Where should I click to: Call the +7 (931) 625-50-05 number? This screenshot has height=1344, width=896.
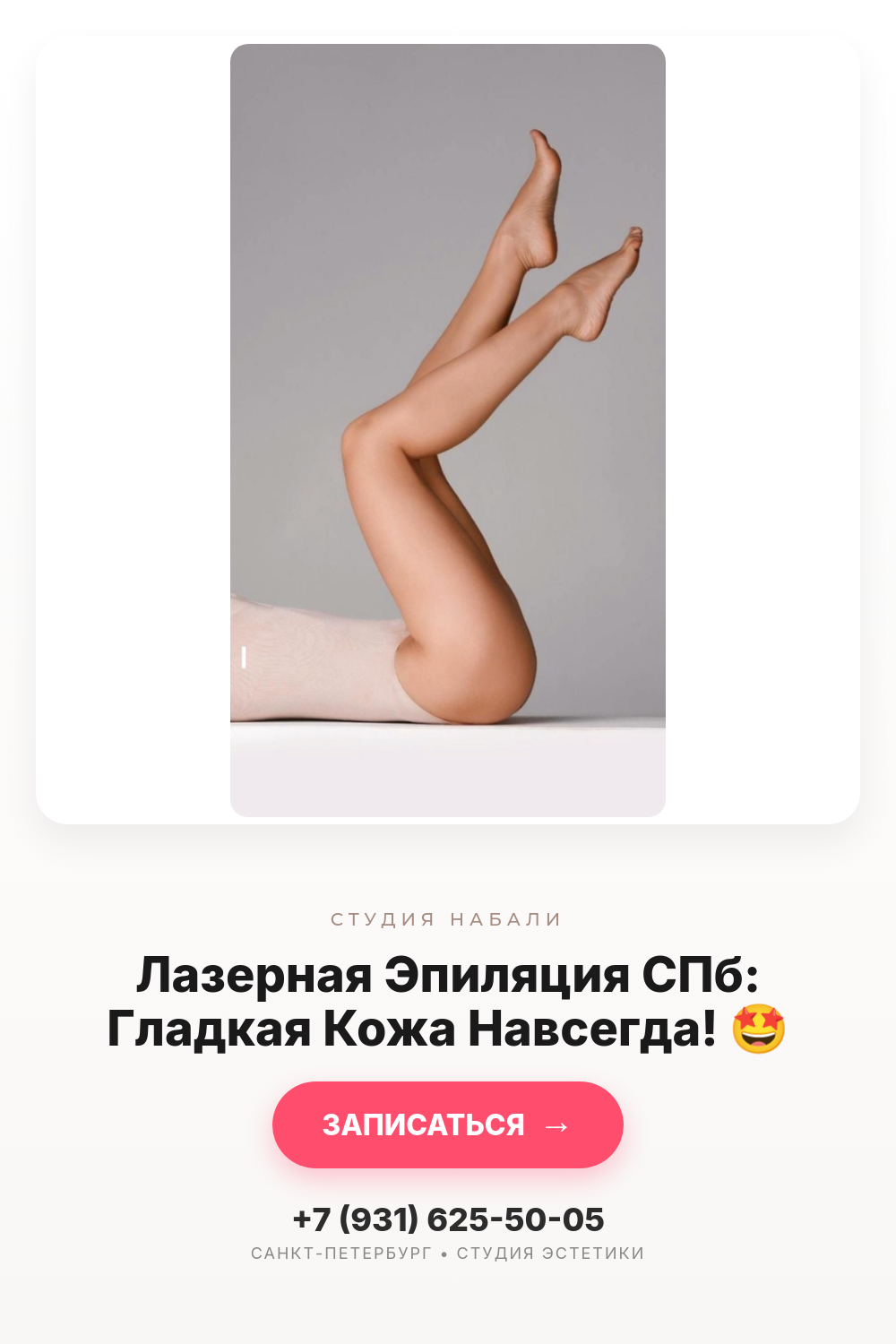(448, 1219)
